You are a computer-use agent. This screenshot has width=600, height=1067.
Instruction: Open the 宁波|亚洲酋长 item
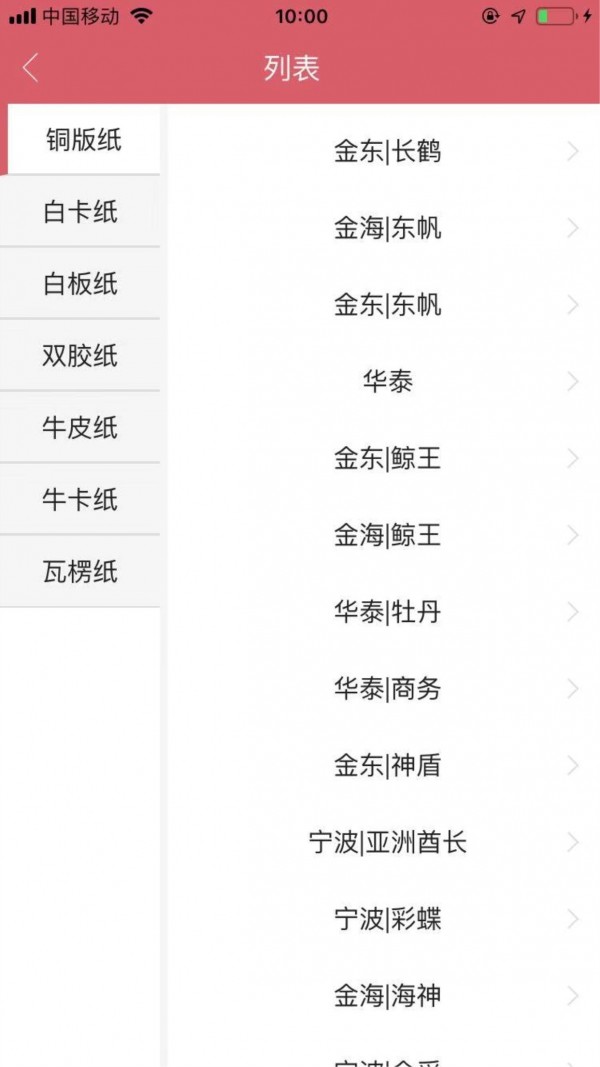pyautogui.click(x=387, y=843)
